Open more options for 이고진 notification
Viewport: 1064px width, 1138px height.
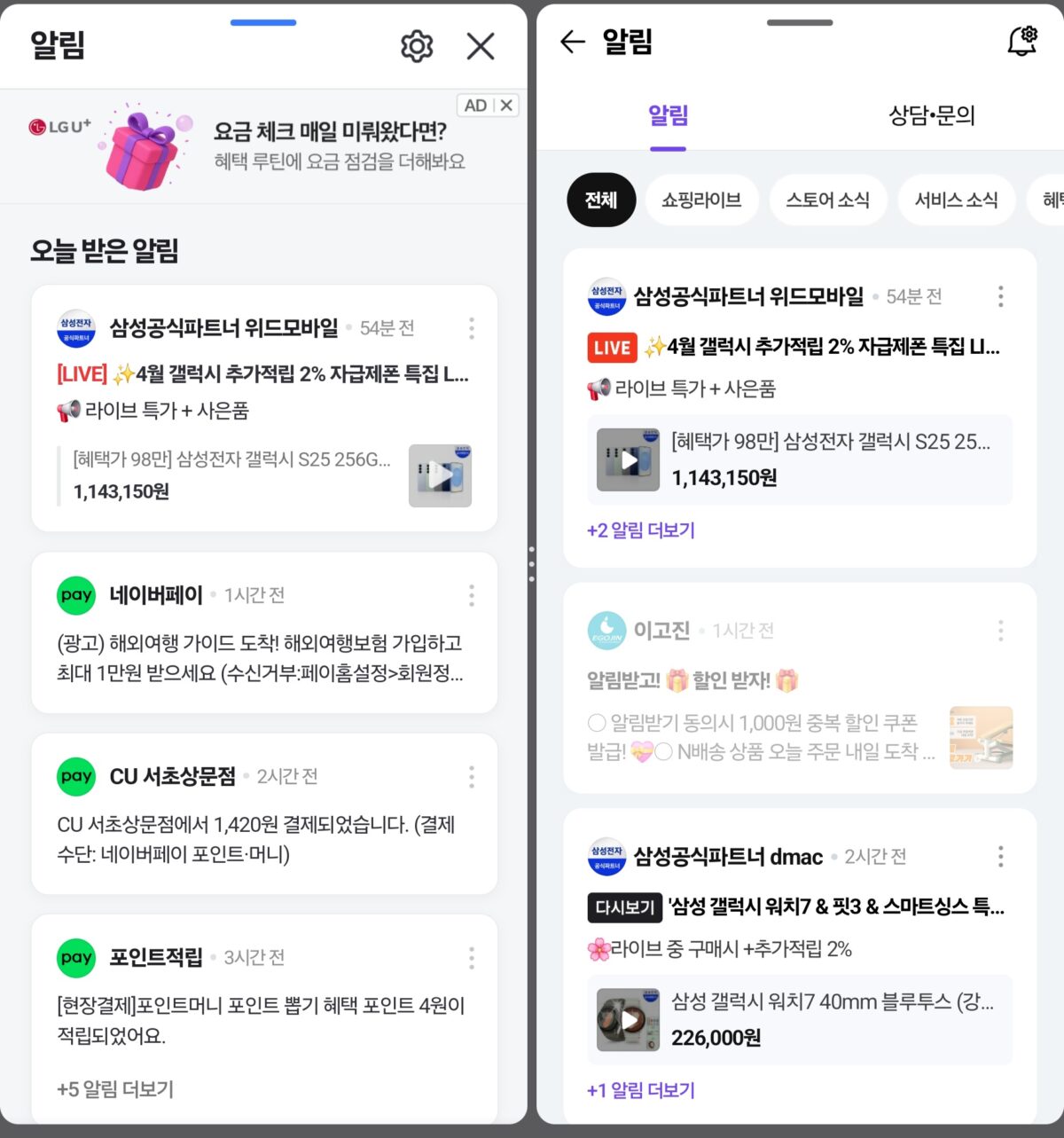click(x=1000, y=631)
